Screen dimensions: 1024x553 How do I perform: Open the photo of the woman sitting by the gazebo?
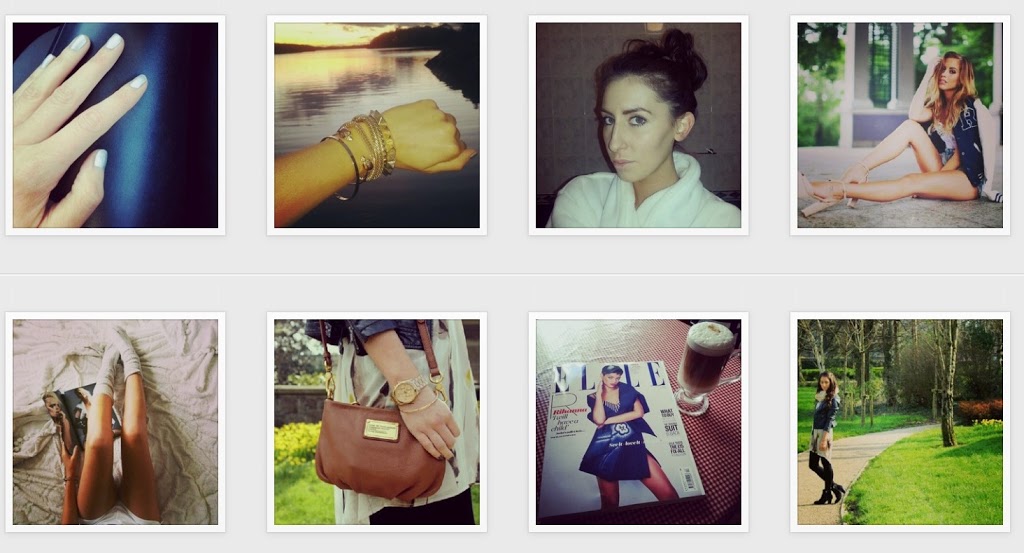coord(900,125)
